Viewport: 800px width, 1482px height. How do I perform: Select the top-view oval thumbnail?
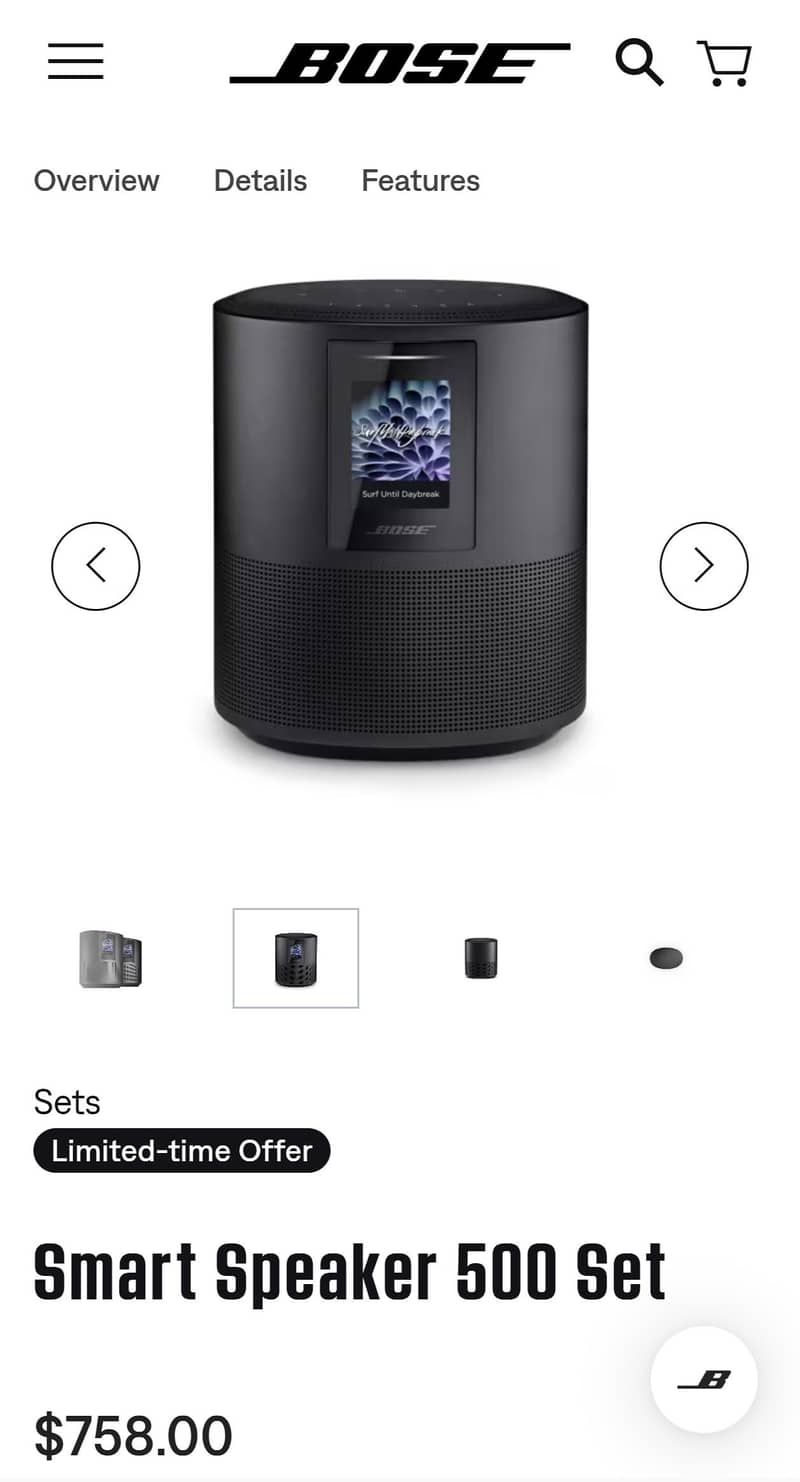[665, 957]
